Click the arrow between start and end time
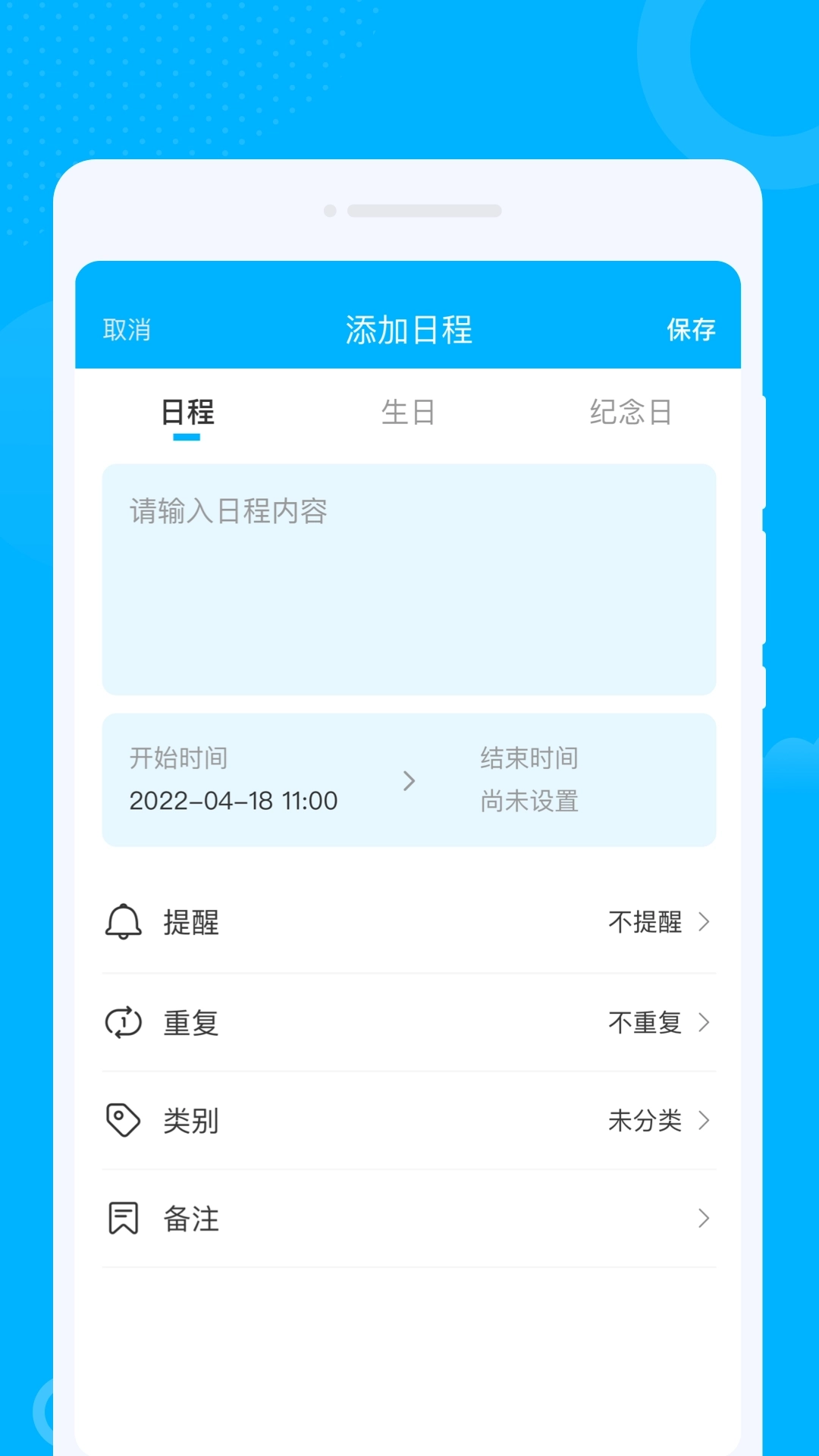Screen dimensions: 819x1456 410,780
